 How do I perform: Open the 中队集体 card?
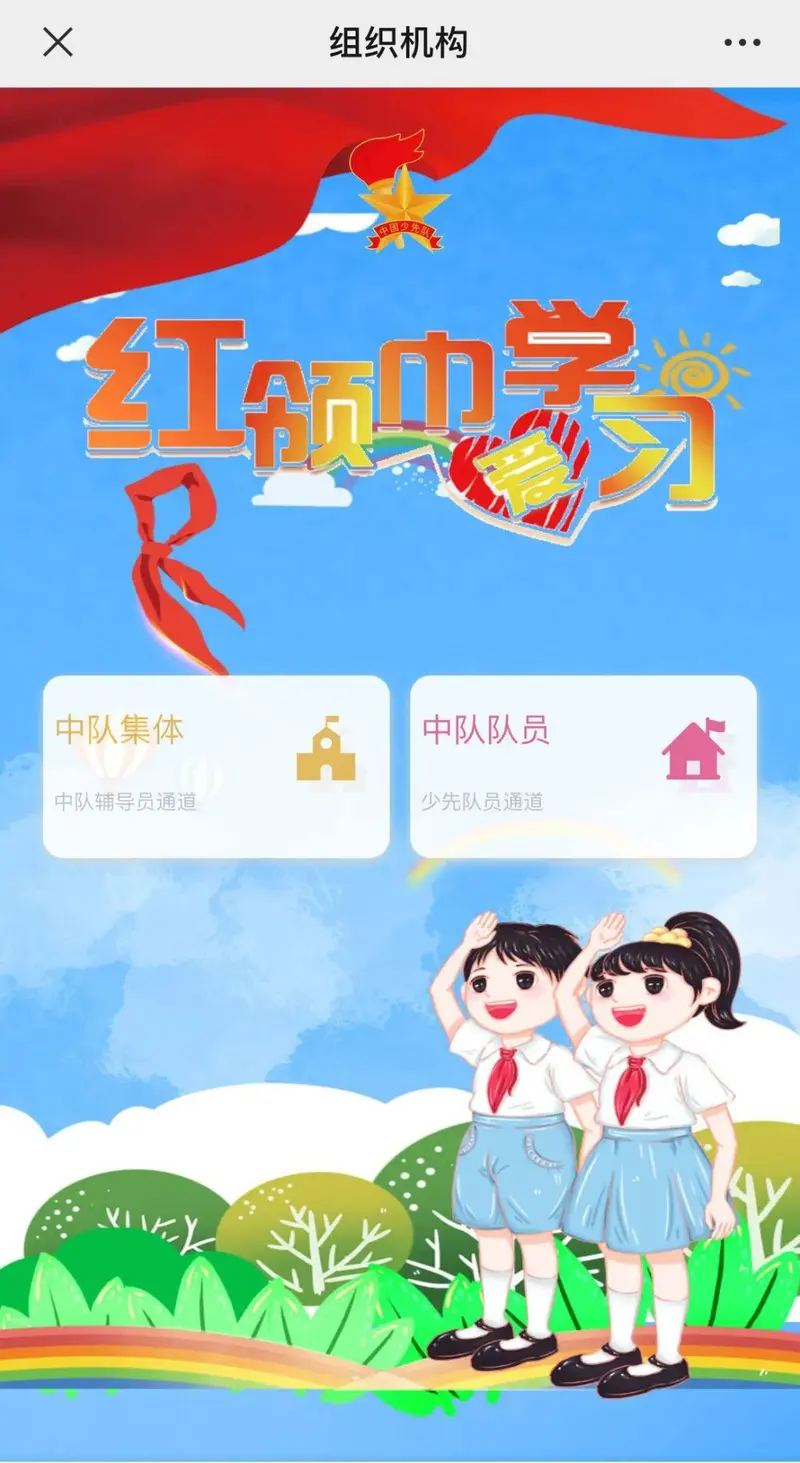point(216,766)
